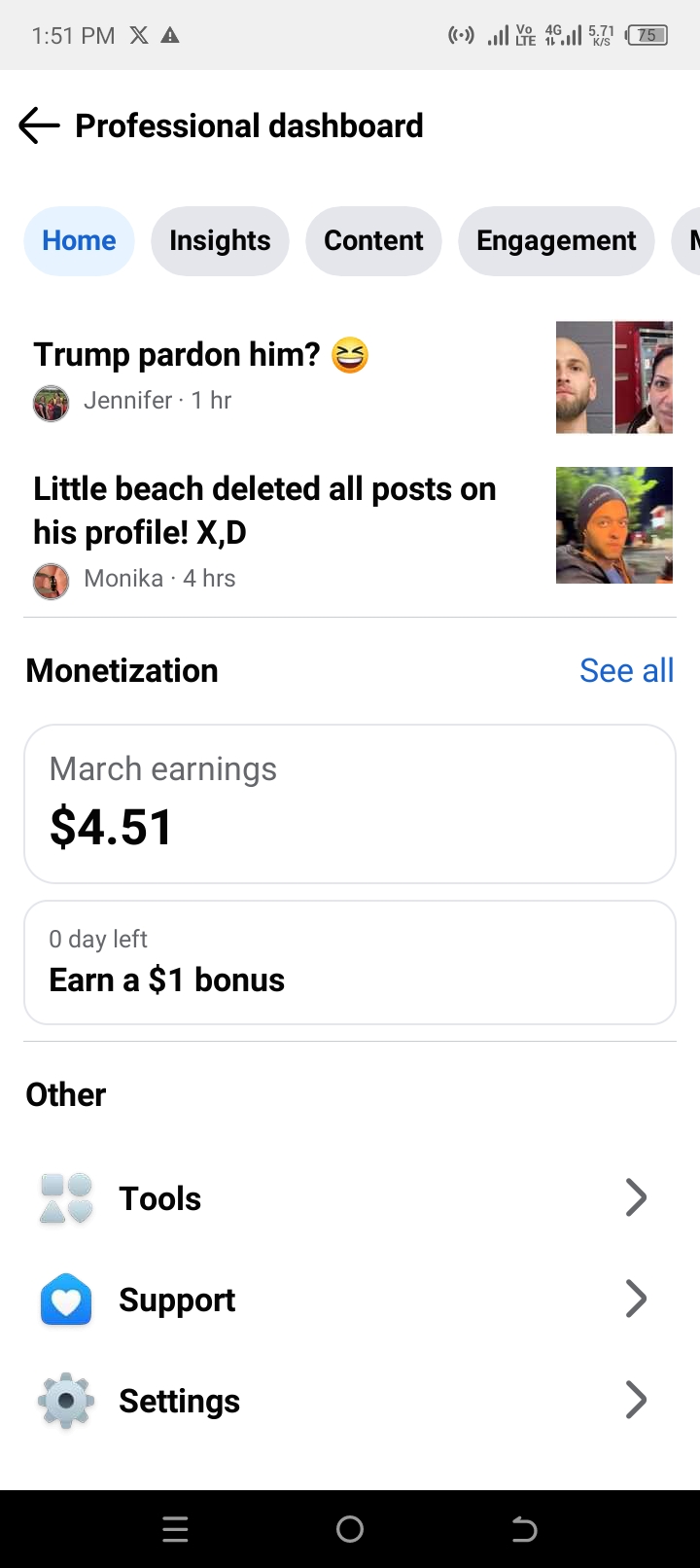Go back from Professional dashboard
The image size is (700, 1568).
pos(39,125)
